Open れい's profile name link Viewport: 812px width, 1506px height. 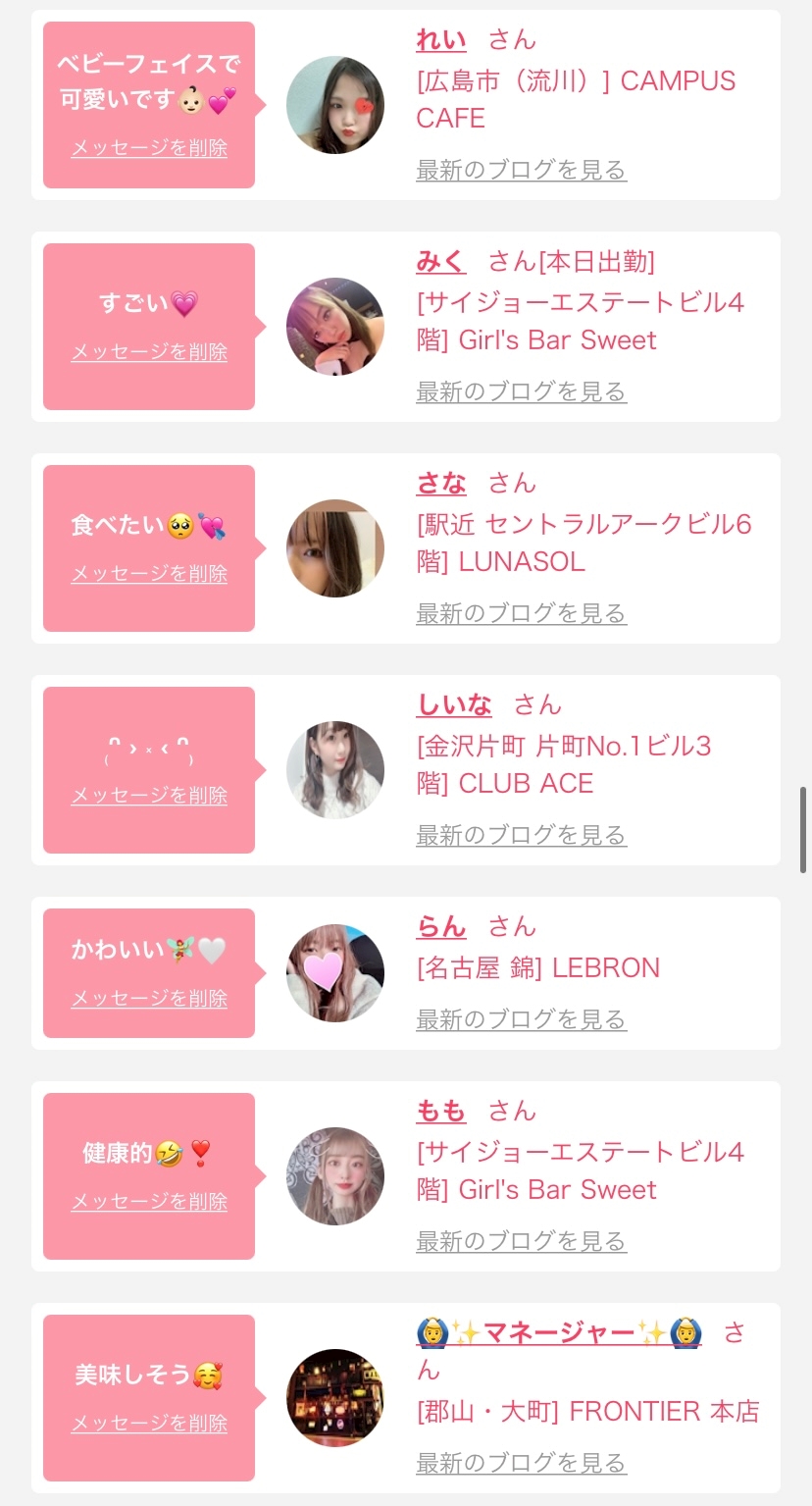click(441, 40)
